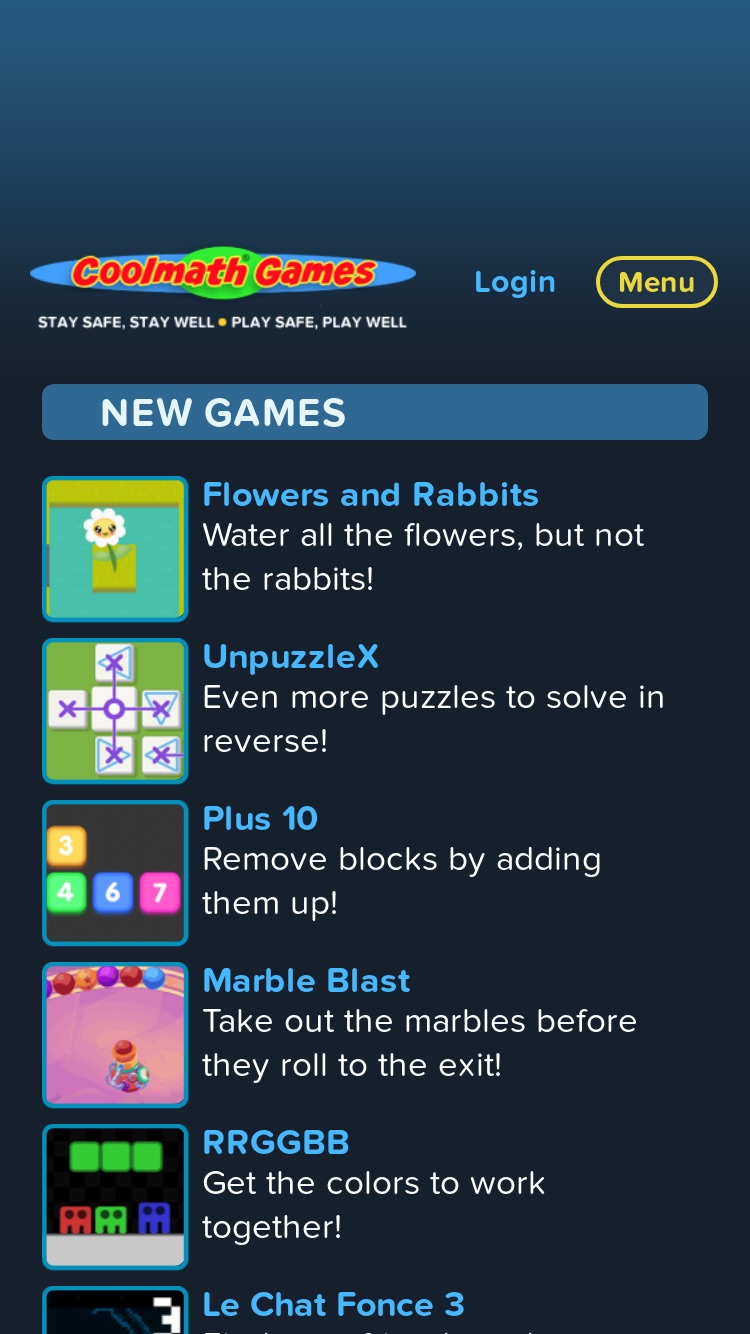Tap the Marble Blast thumbnail image
The height and width of the screenshot is (1334, 750).
click(115, 1035)
